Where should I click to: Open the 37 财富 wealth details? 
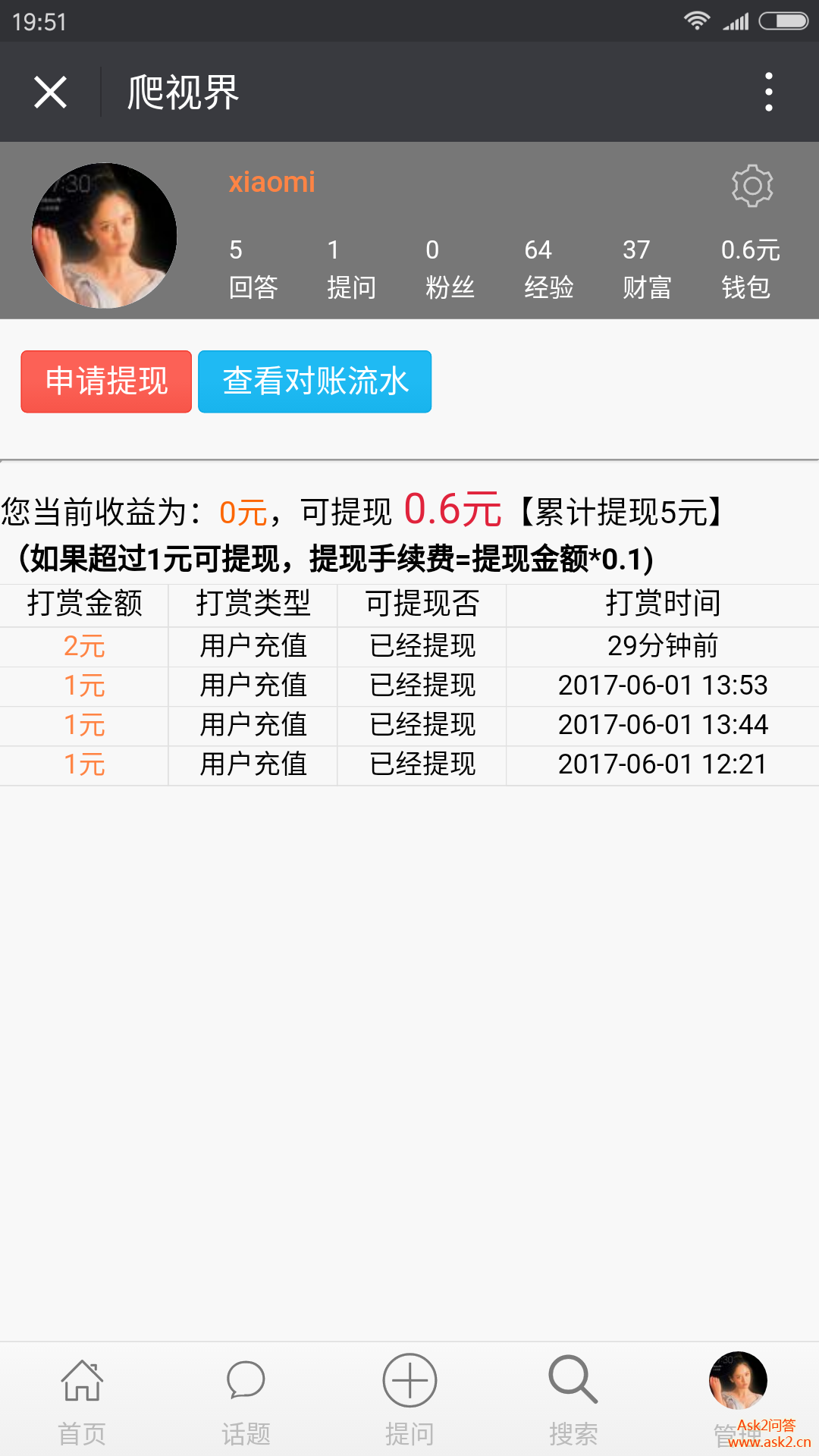pos(646,268)
